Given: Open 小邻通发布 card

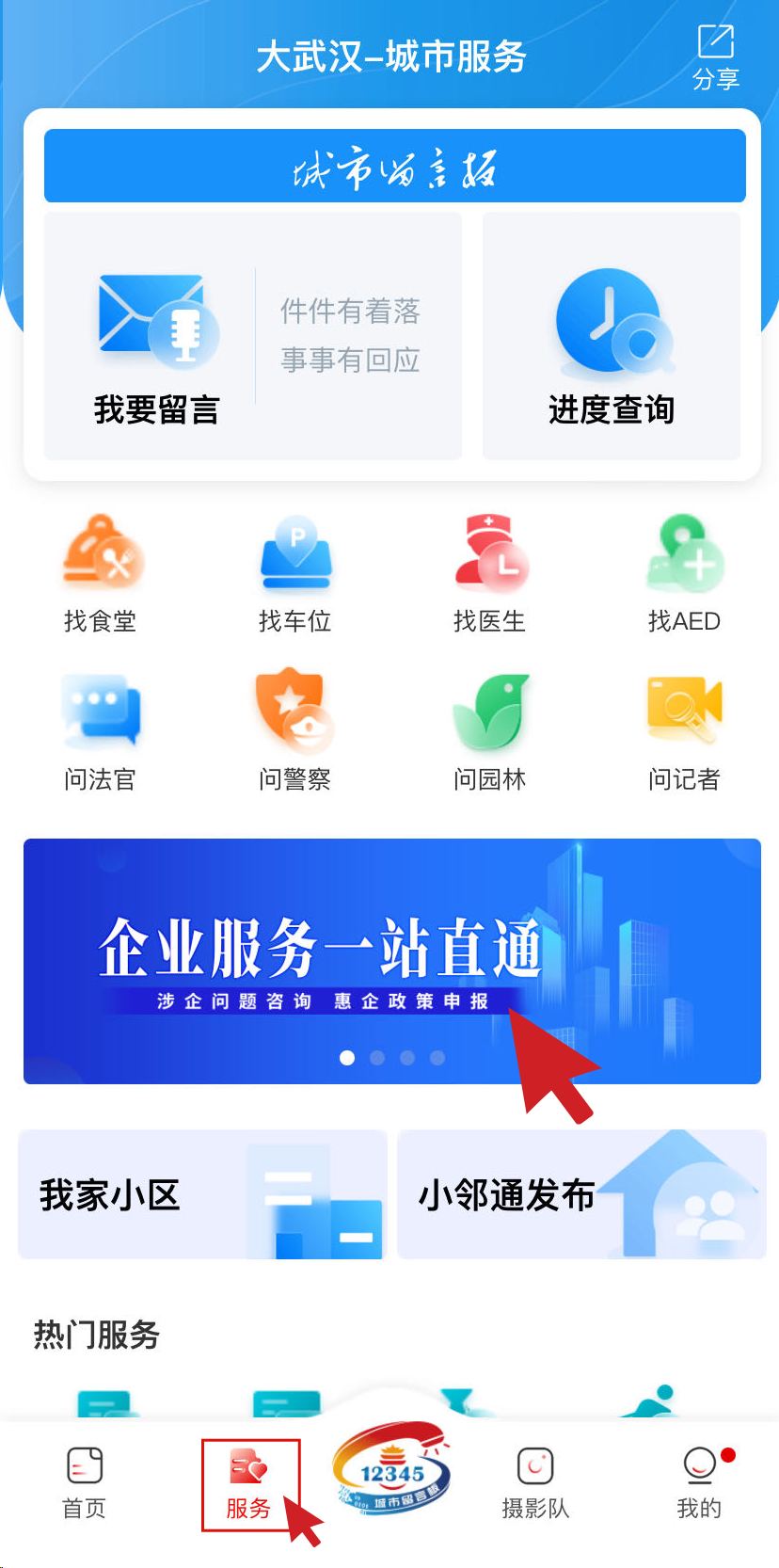Looking at the screenshot, I should (581, 1193).
